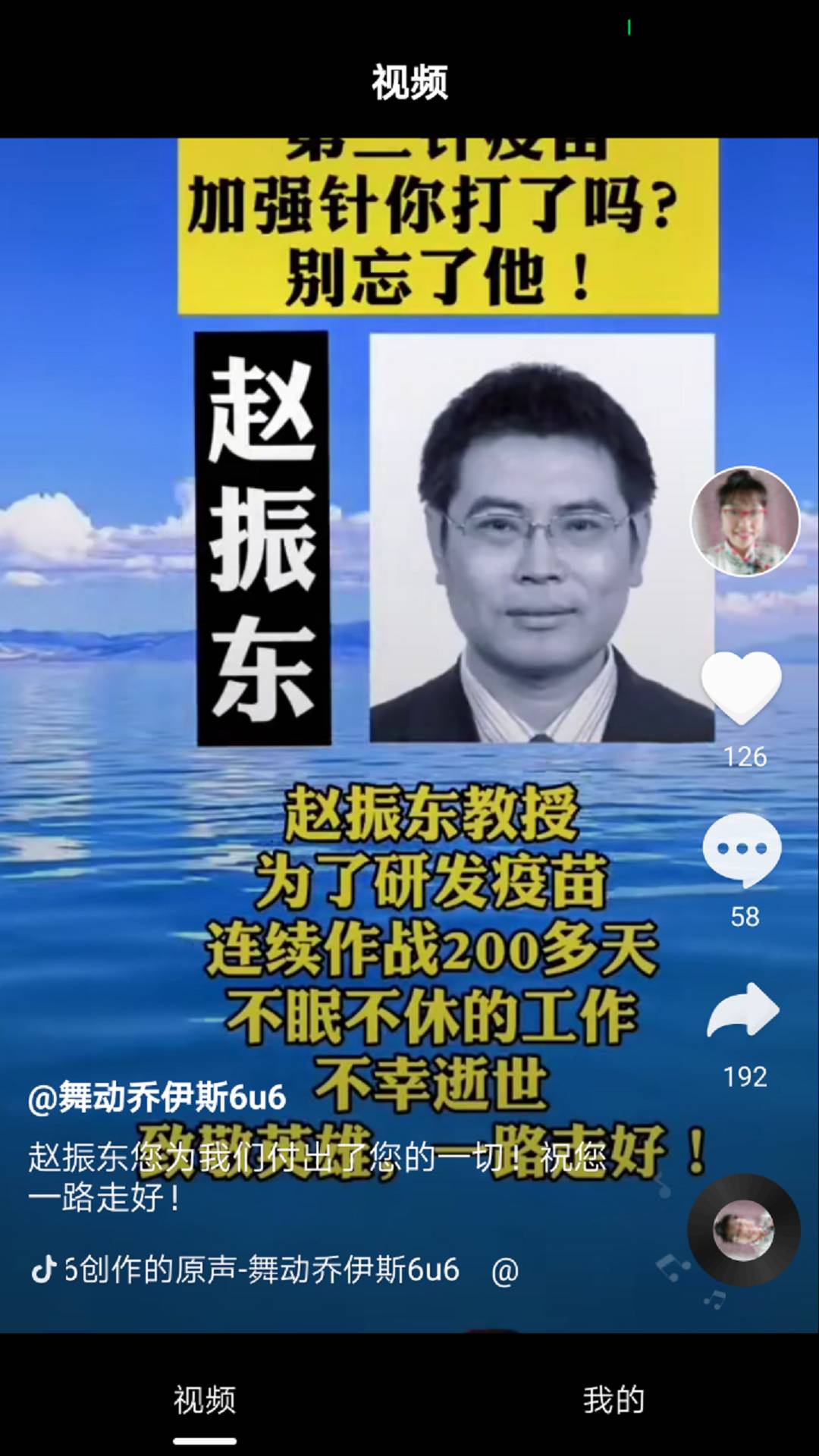The image size is (819, 1456).
Task: Switch to the 我的 tab
Action: pos(613,1400)
